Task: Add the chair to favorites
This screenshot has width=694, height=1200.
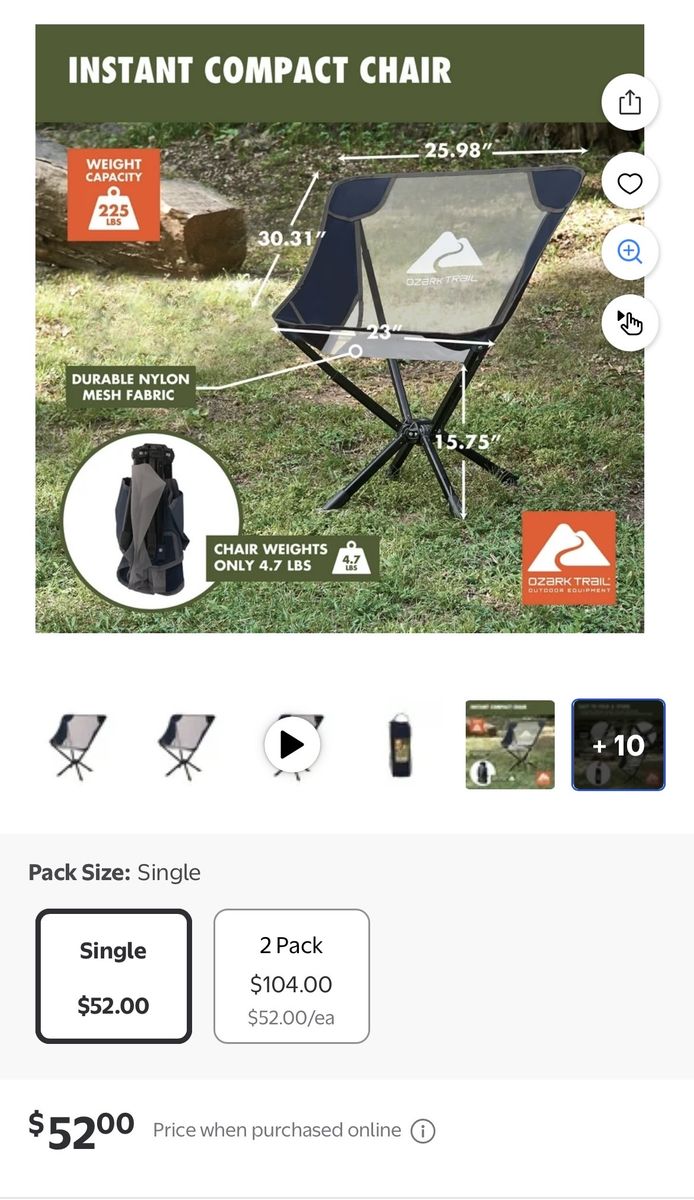Action: 629,183
